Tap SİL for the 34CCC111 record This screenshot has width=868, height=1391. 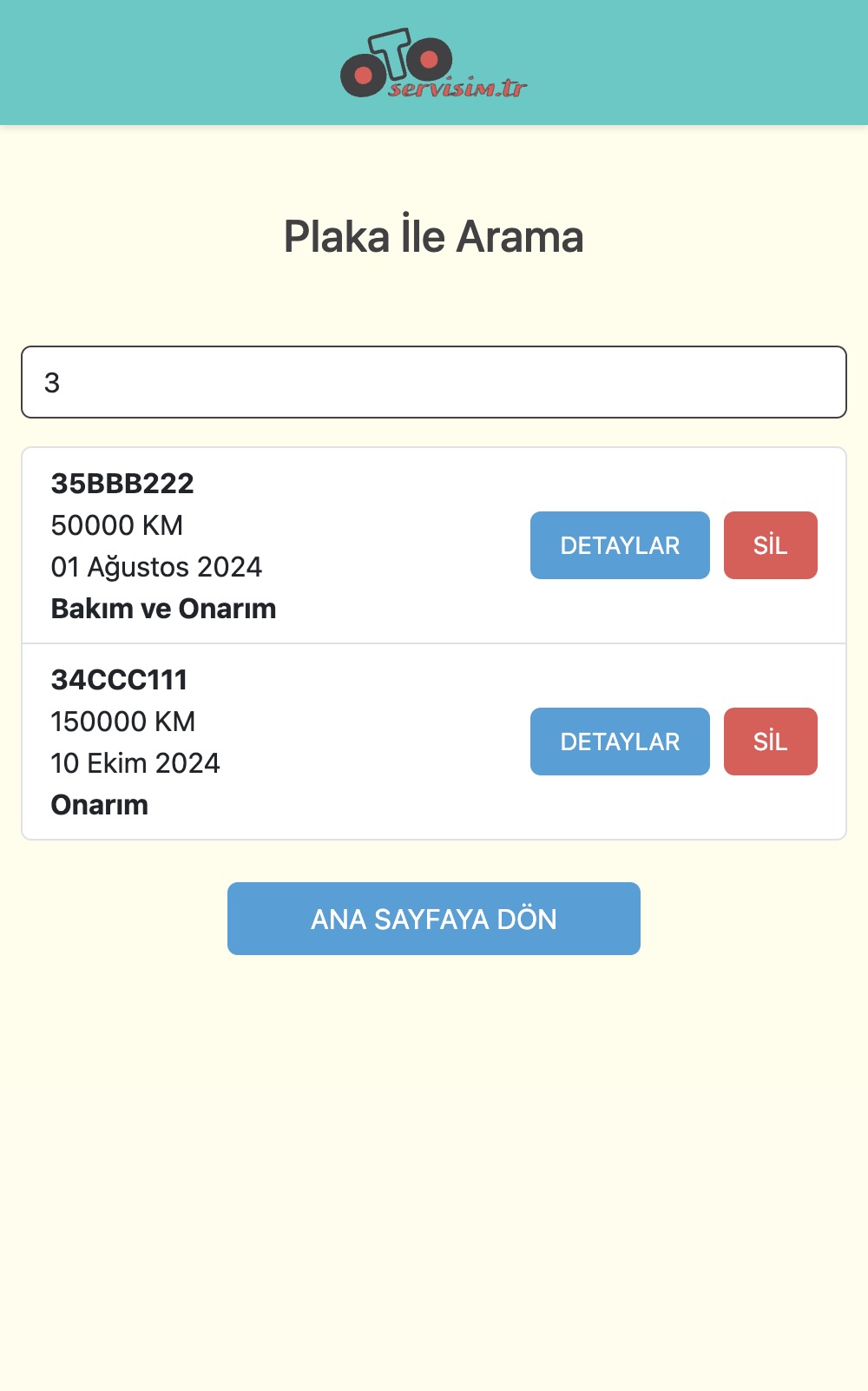point(770,742)
